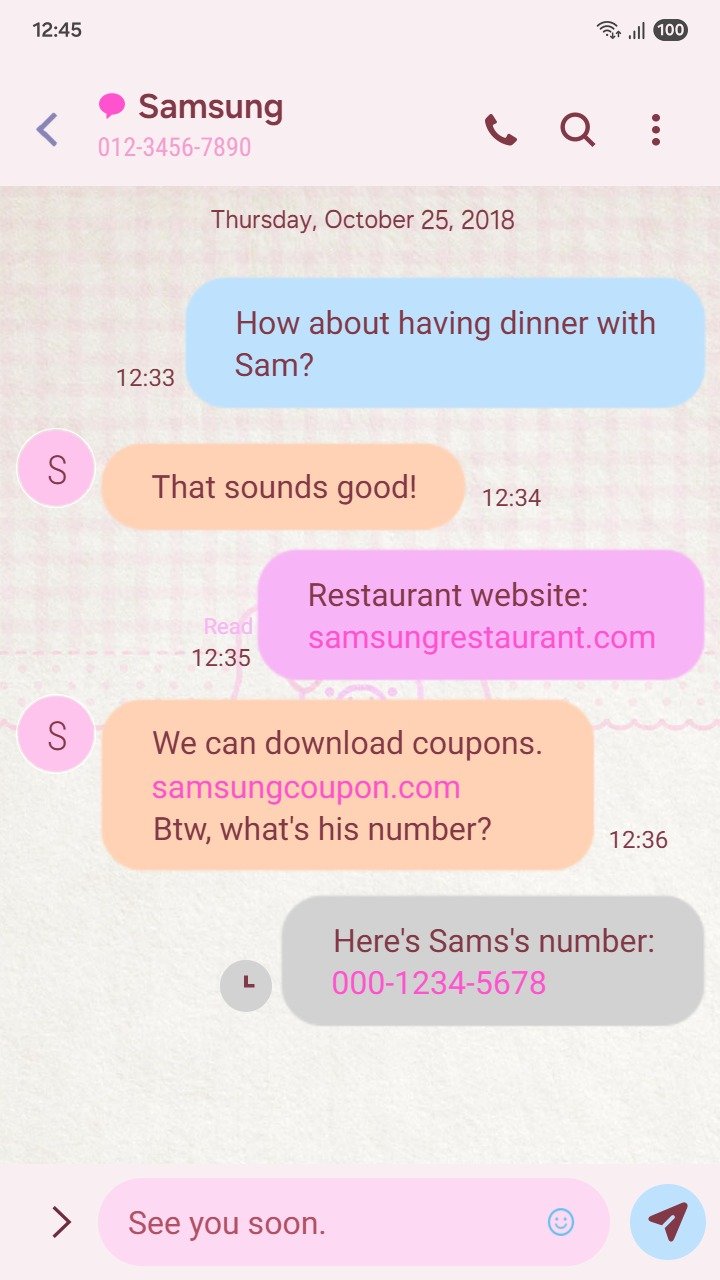The width and height of the screenshot is (720, 1280).
Task: Focus the message text field
Action: (330, 1222)
